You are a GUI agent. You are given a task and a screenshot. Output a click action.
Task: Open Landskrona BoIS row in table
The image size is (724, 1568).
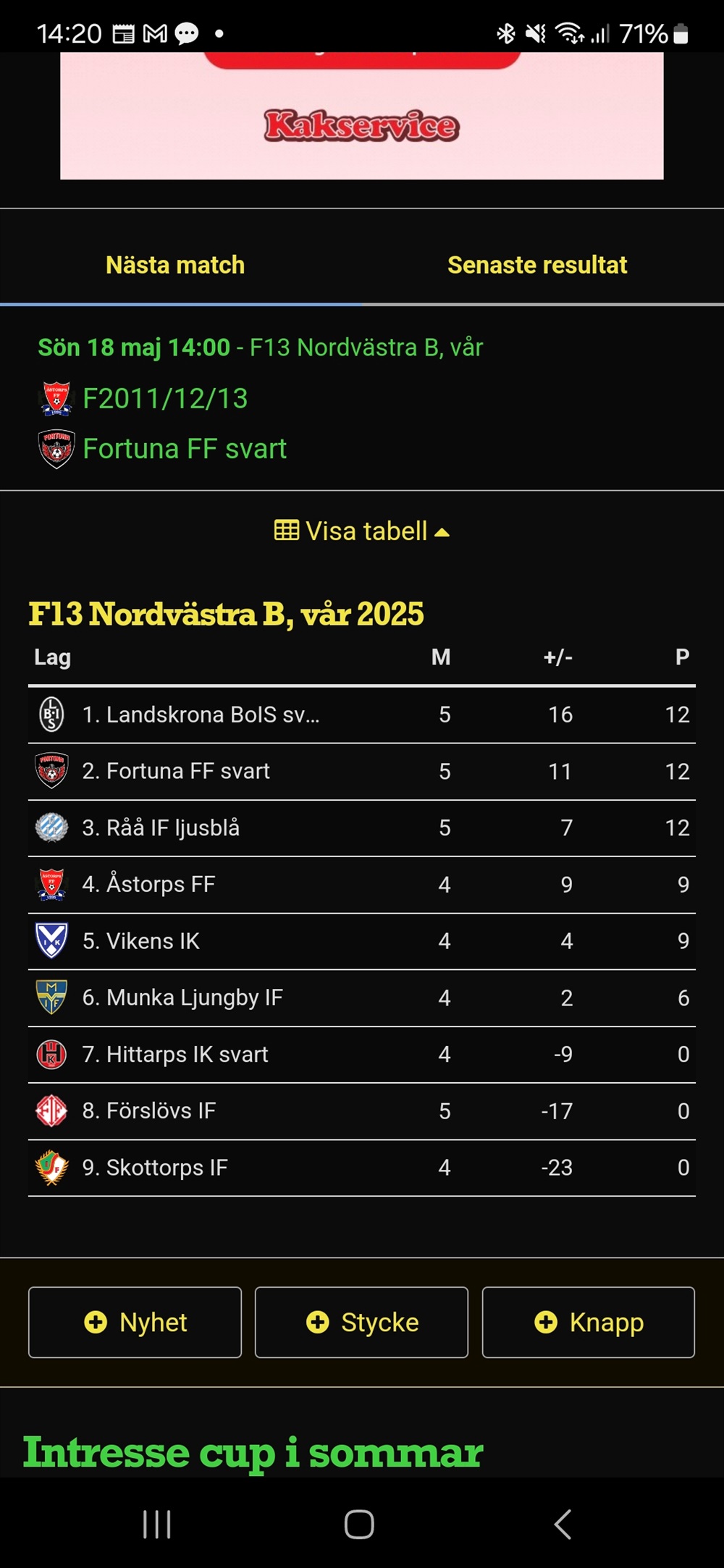[x=362, y=715]
